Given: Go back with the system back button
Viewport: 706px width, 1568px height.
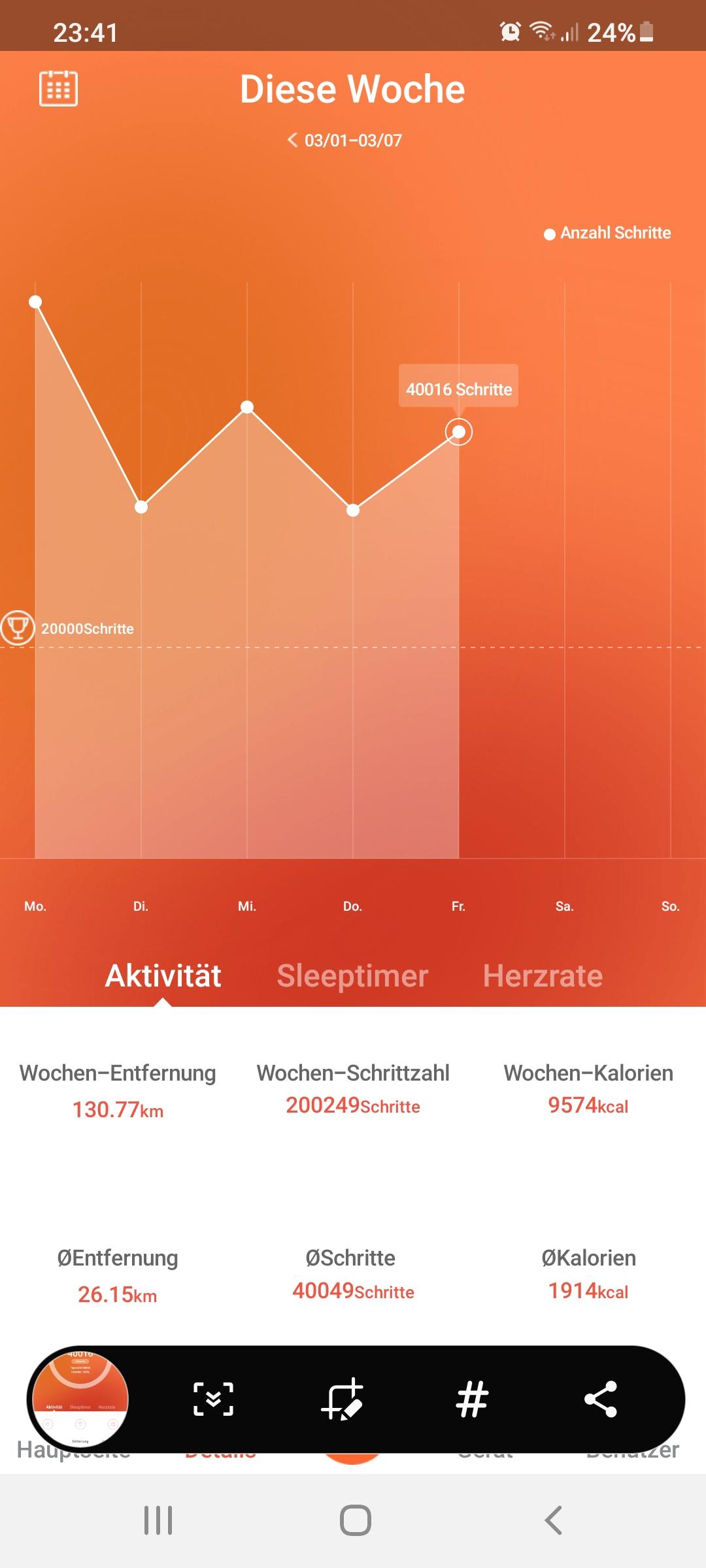Looking at the screenshot, I should click(x=553, y=1520).
